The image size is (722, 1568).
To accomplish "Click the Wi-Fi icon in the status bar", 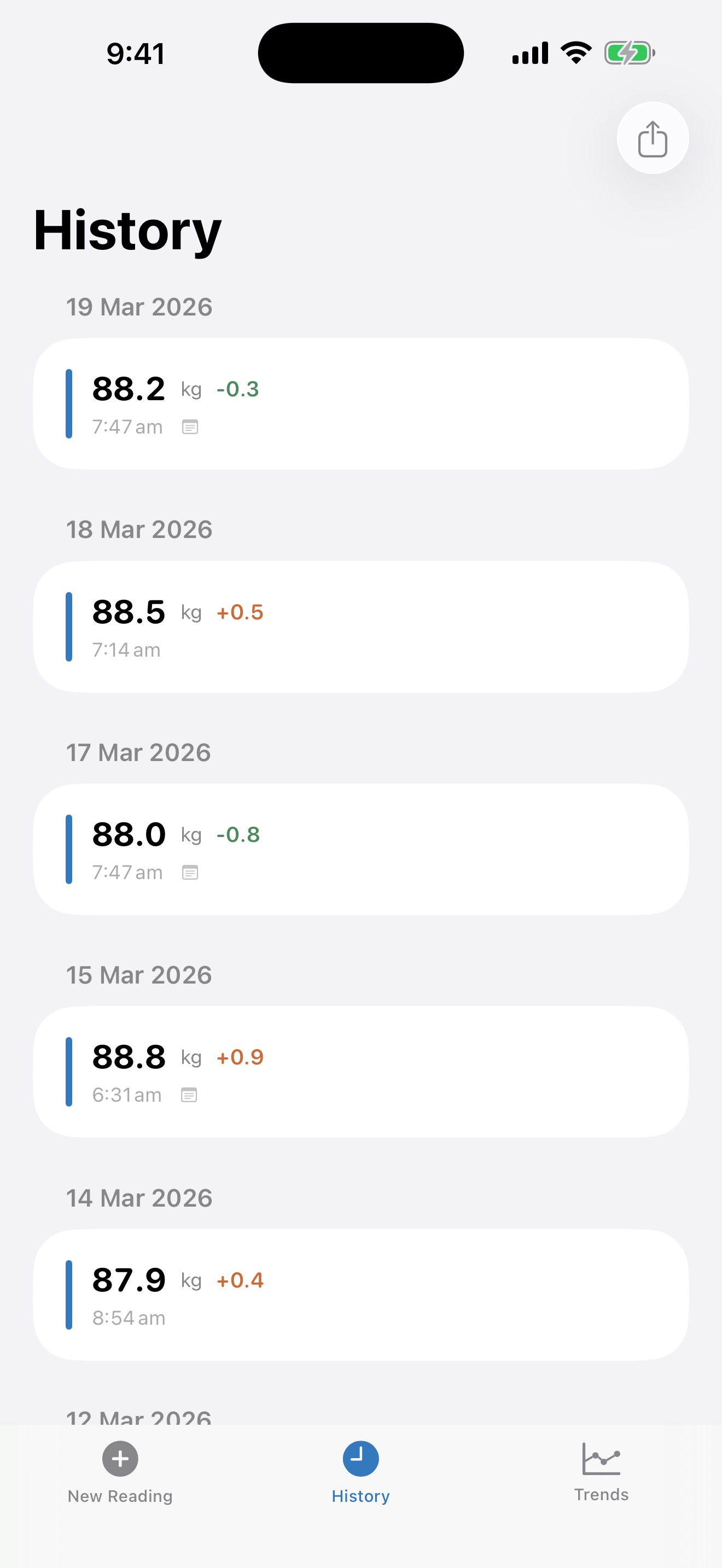I will (x=575, y=52).
